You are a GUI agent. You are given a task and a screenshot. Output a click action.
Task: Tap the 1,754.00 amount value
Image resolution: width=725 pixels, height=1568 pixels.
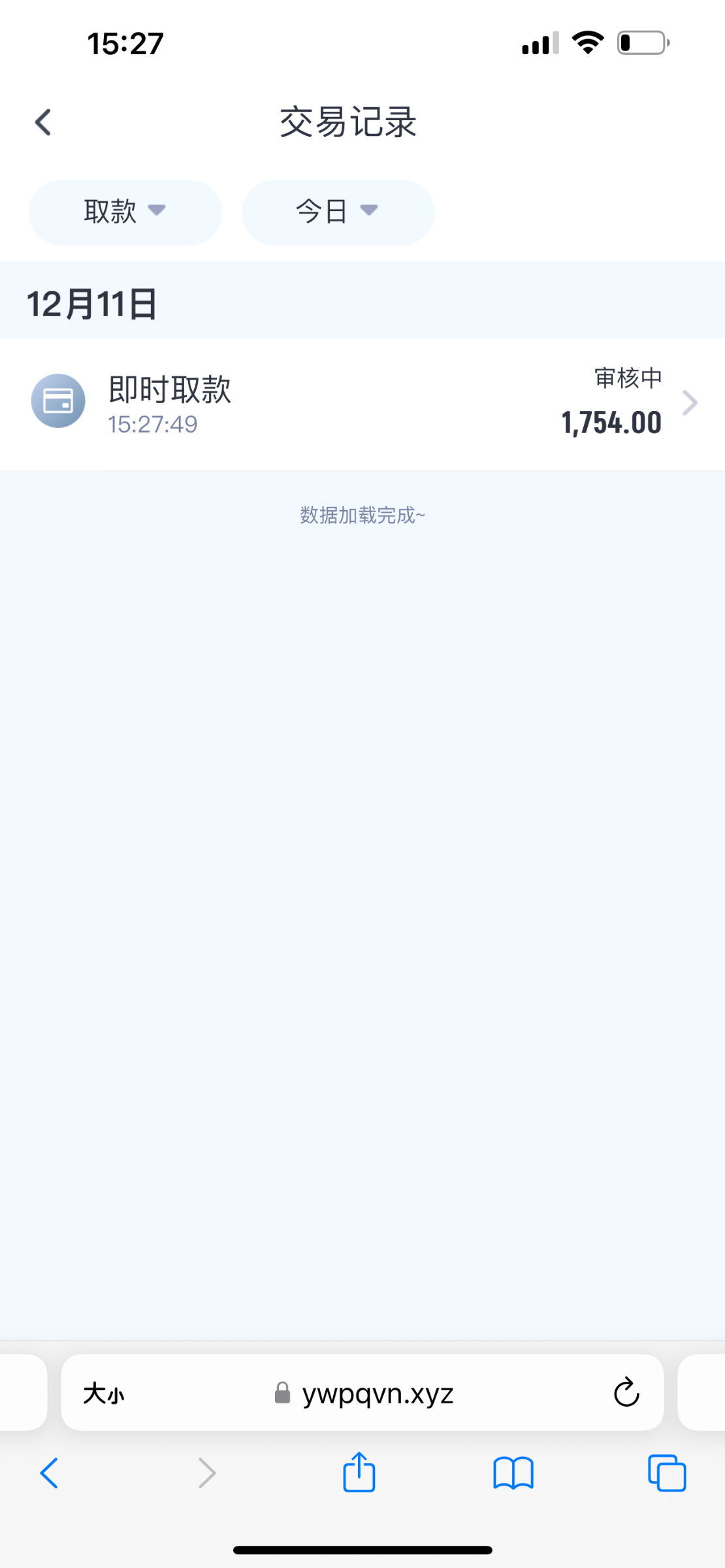tap(611, 421)
